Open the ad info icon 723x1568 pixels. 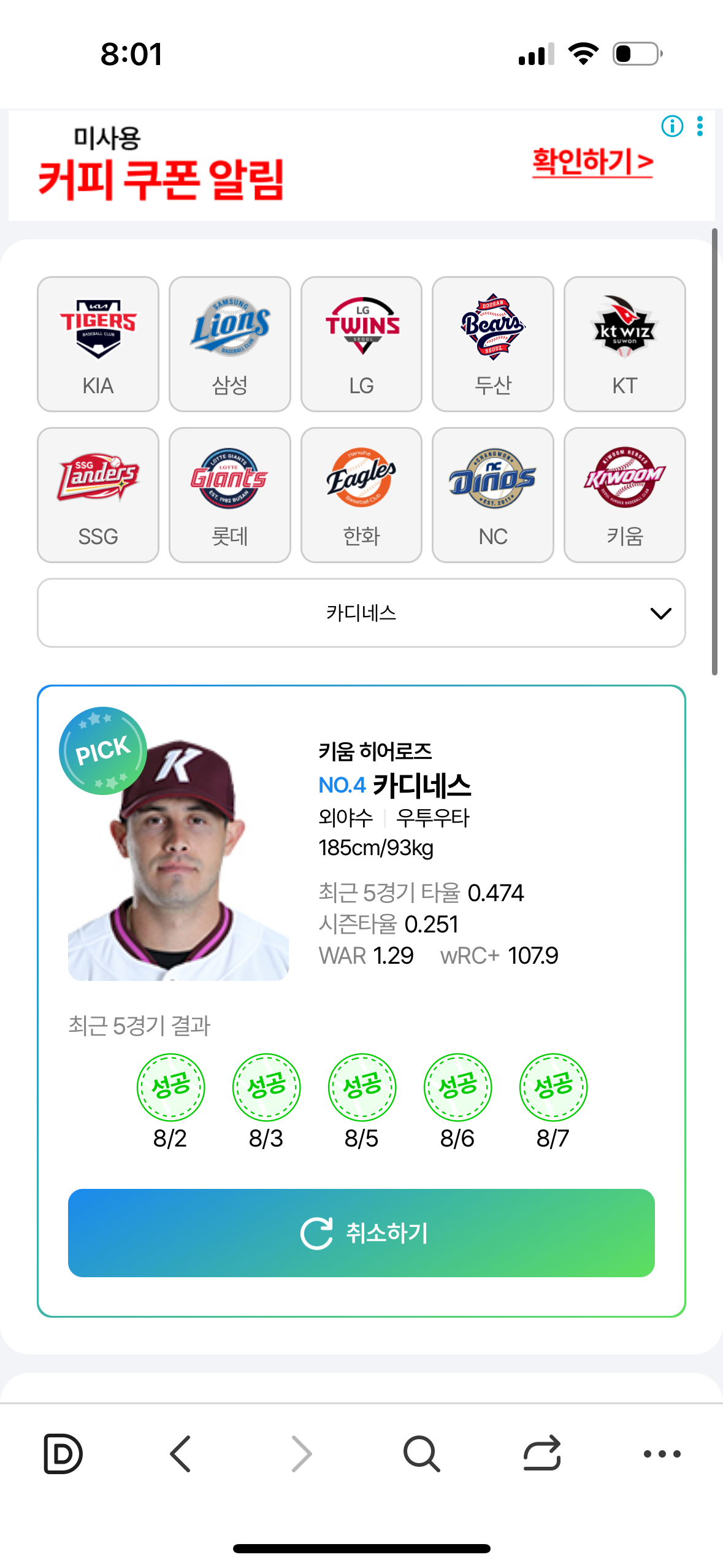[672, 126]
